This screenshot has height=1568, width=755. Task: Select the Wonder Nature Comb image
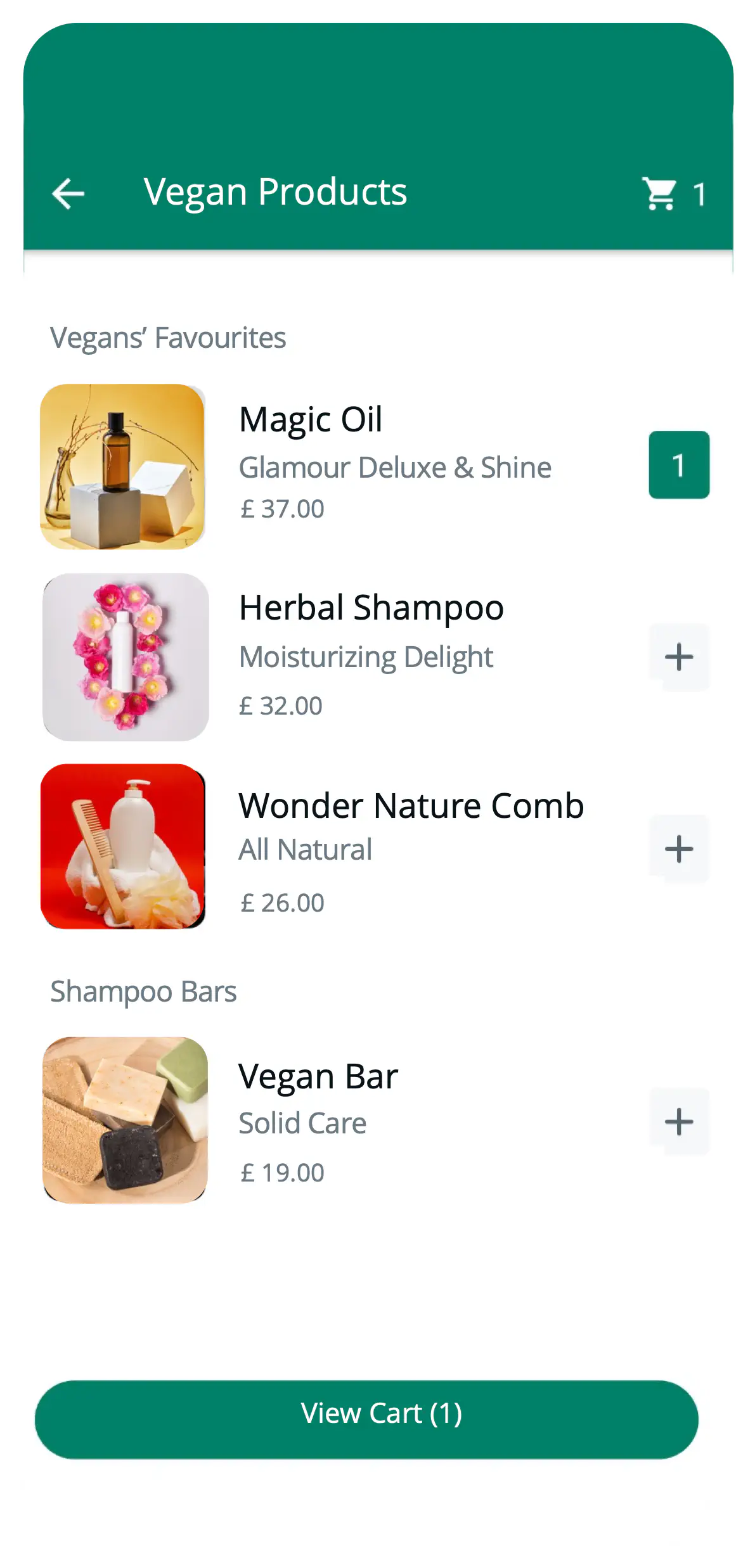coord(123,846)
